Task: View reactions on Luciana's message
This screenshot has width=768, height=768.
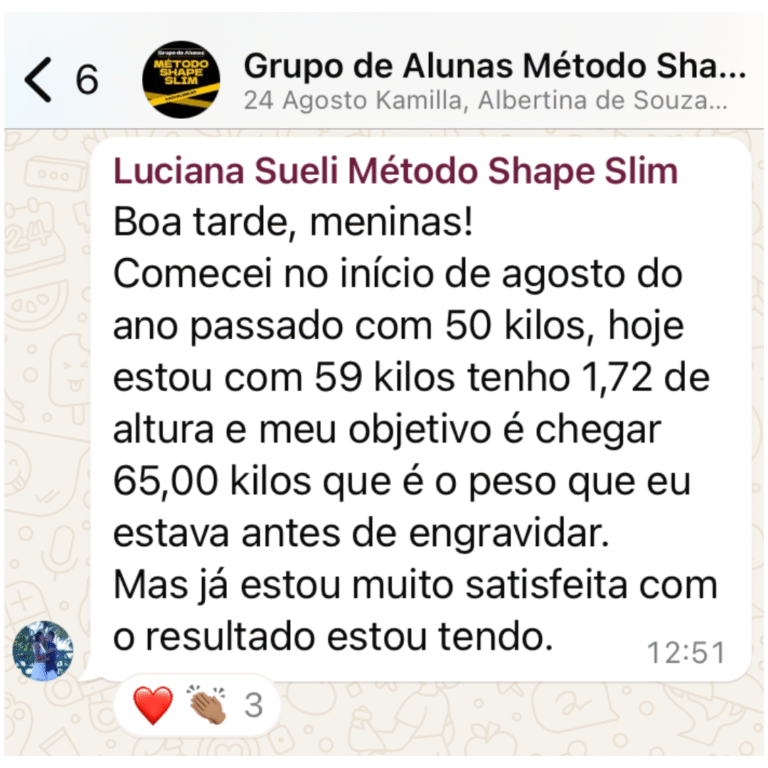Action: click(198, 706)
